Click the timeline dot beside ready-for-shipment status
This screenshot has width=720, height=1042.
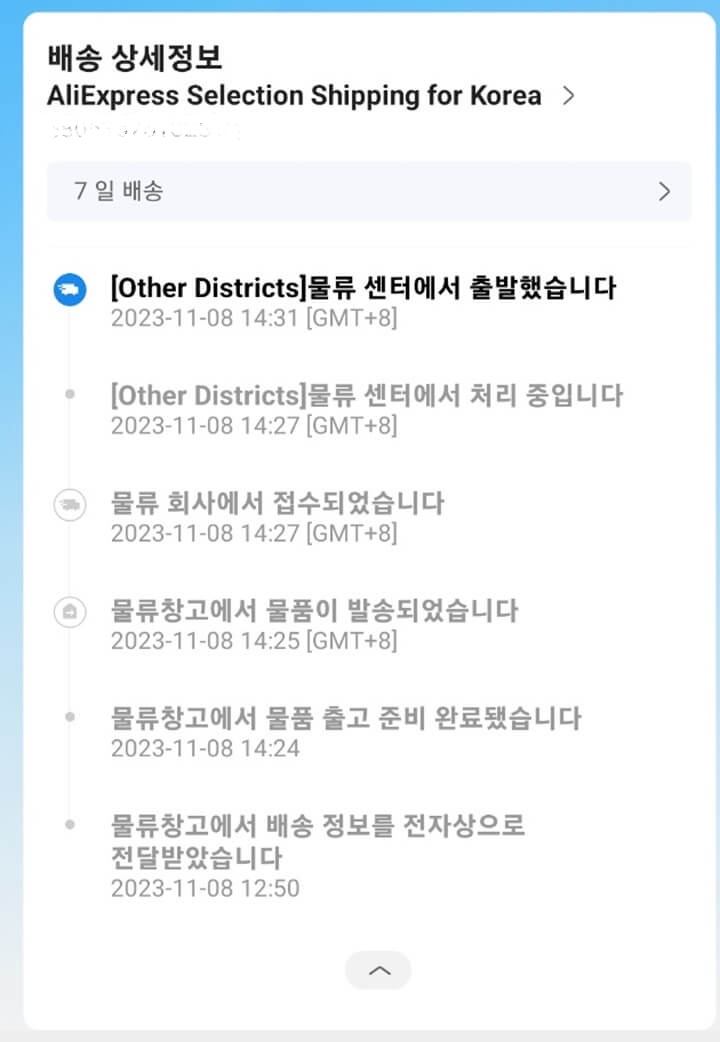click(70, 717)
